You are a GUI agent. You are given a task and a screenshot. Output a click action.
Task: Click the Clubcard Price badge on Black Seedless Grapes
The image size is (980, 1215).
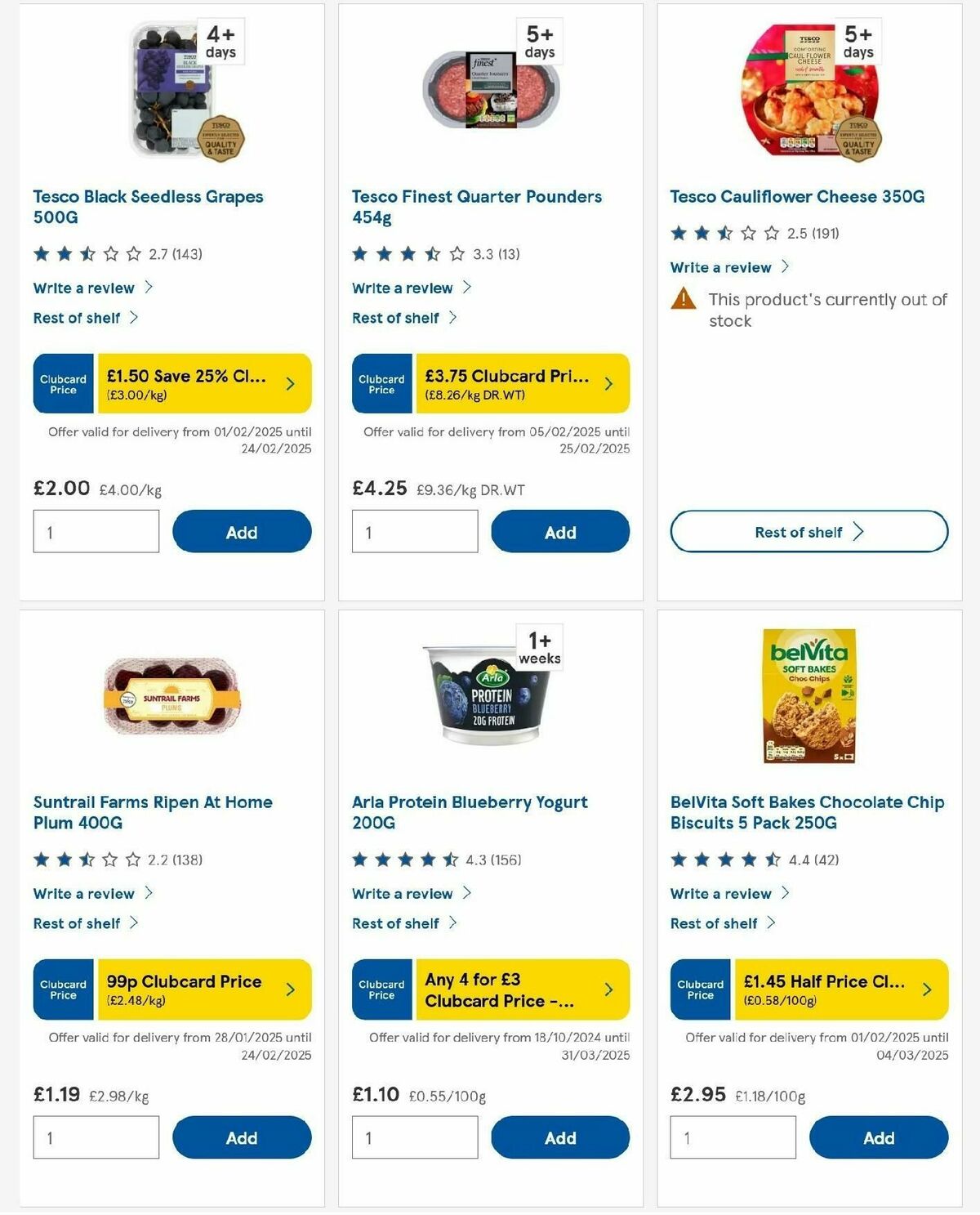[x=62, y=384]
